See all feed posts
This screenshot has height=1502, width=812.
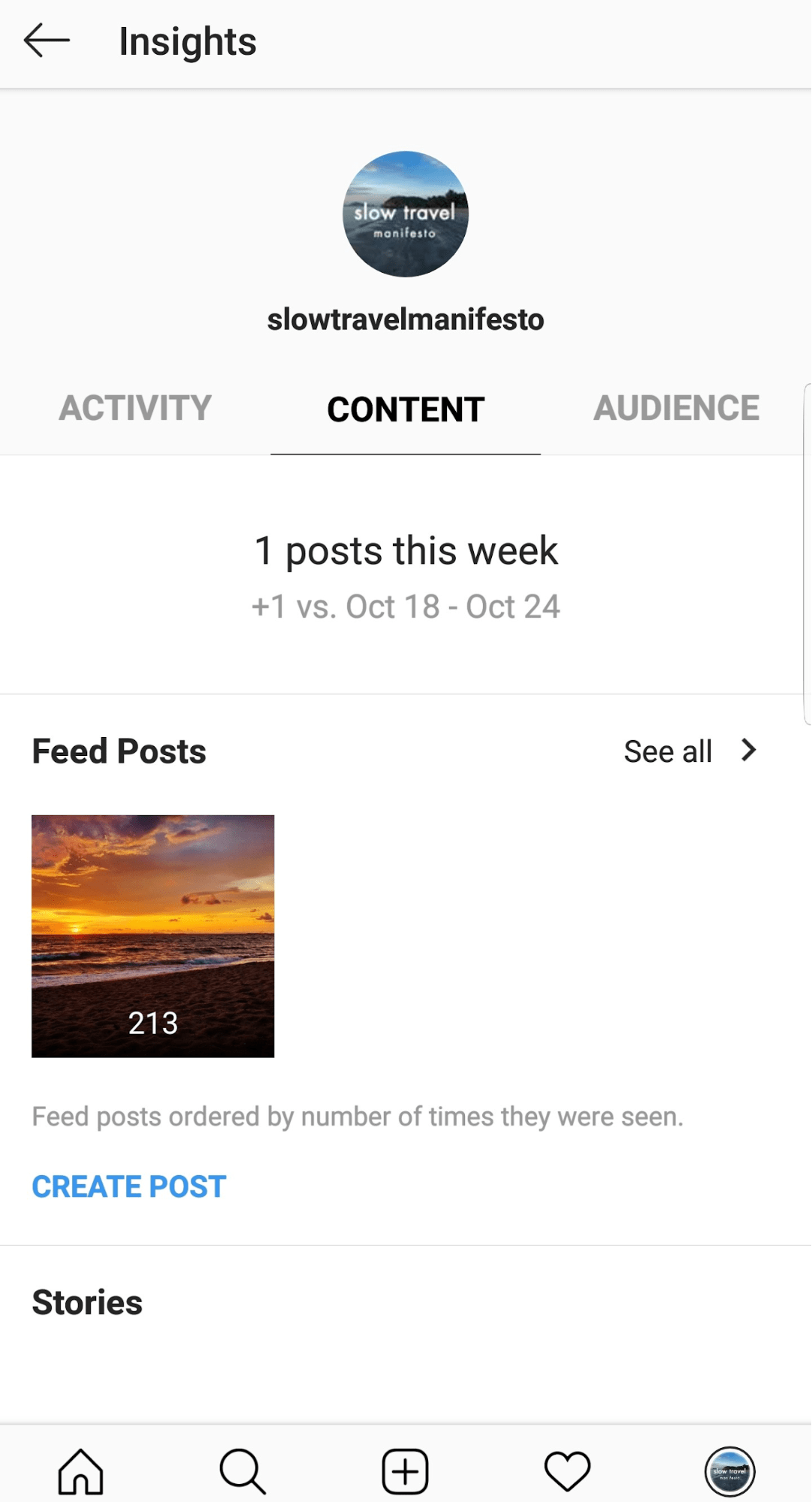pos(690,751)
